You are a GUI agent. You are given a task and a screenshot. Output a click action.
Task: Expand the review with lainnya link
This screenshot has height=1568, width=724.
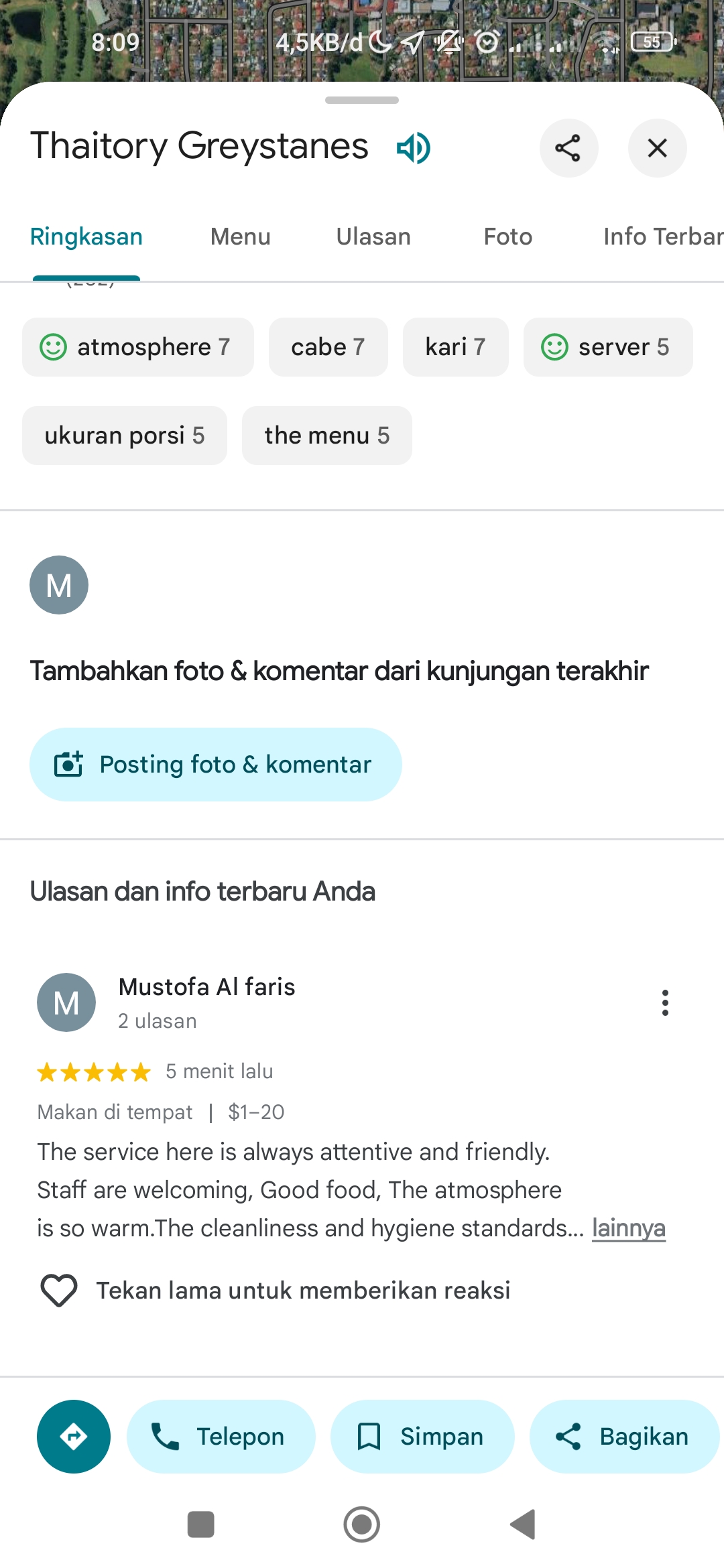pyautogui.click(x=629, y=1228)
